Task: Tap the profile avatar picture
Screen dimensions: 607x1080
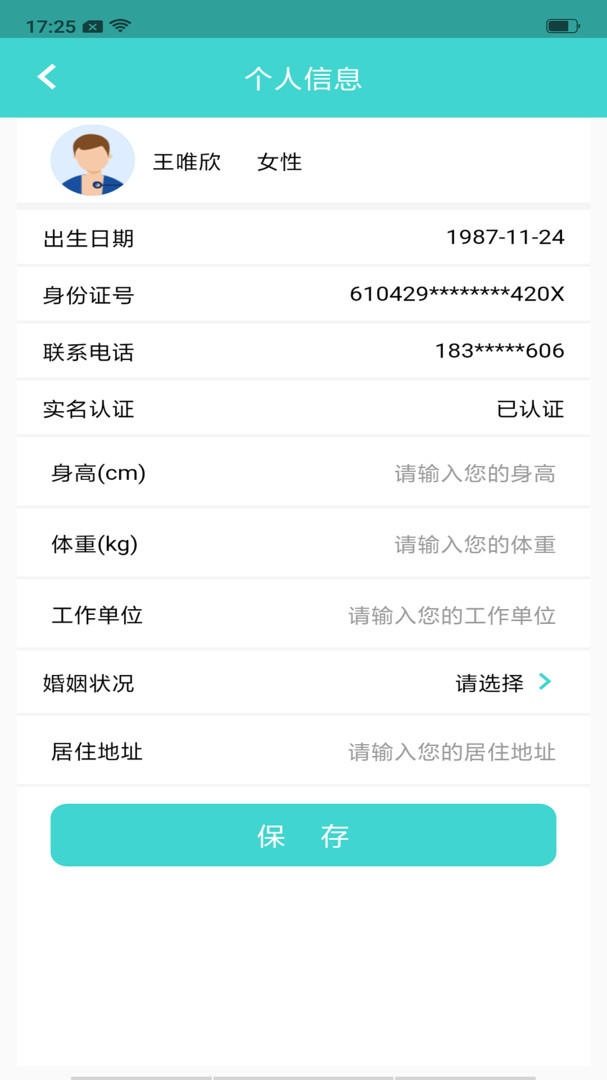Action: (92, 160)
